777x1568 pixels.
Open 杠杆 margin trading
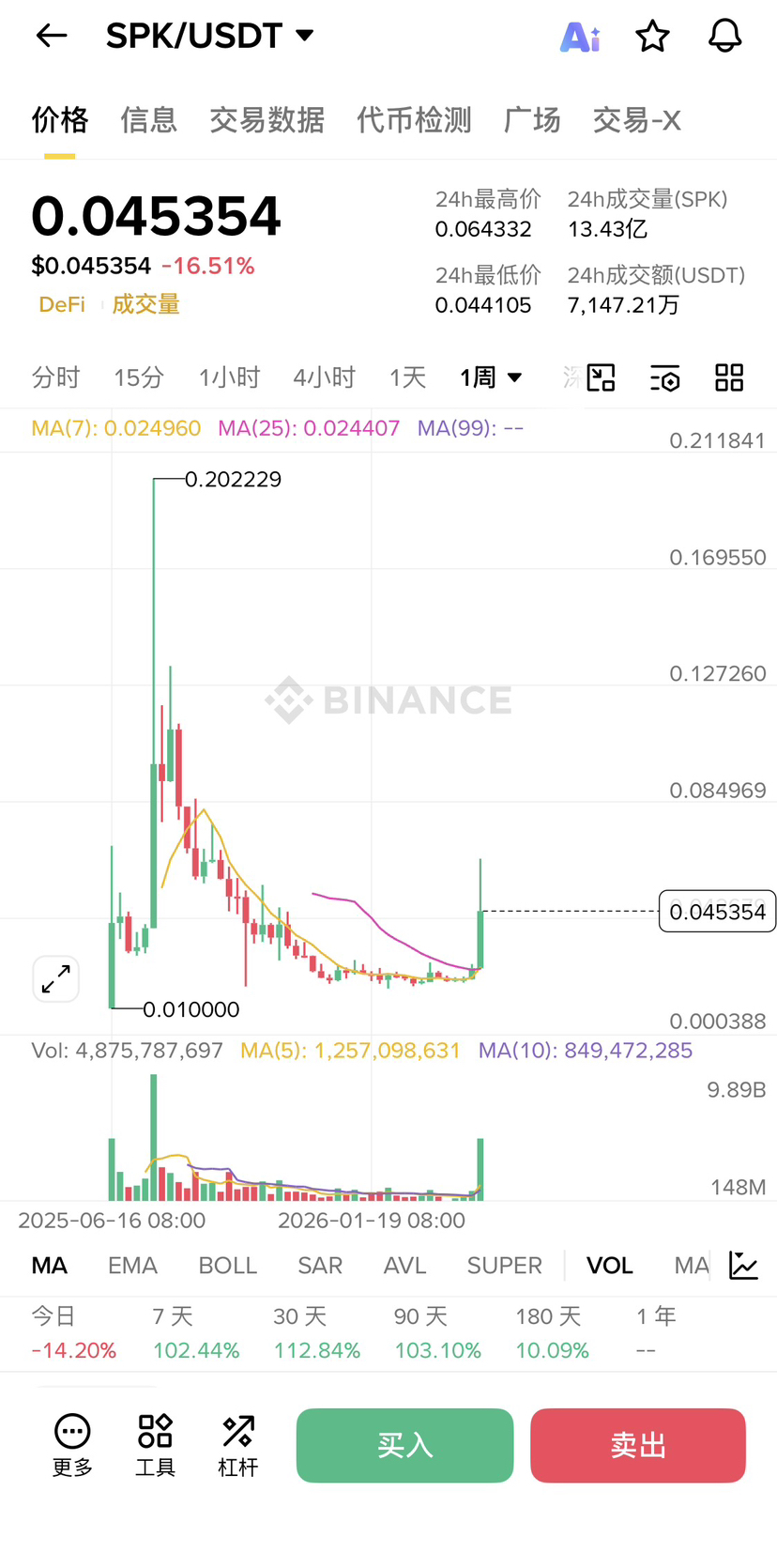pyautogui.click(x=237, y=1445)
